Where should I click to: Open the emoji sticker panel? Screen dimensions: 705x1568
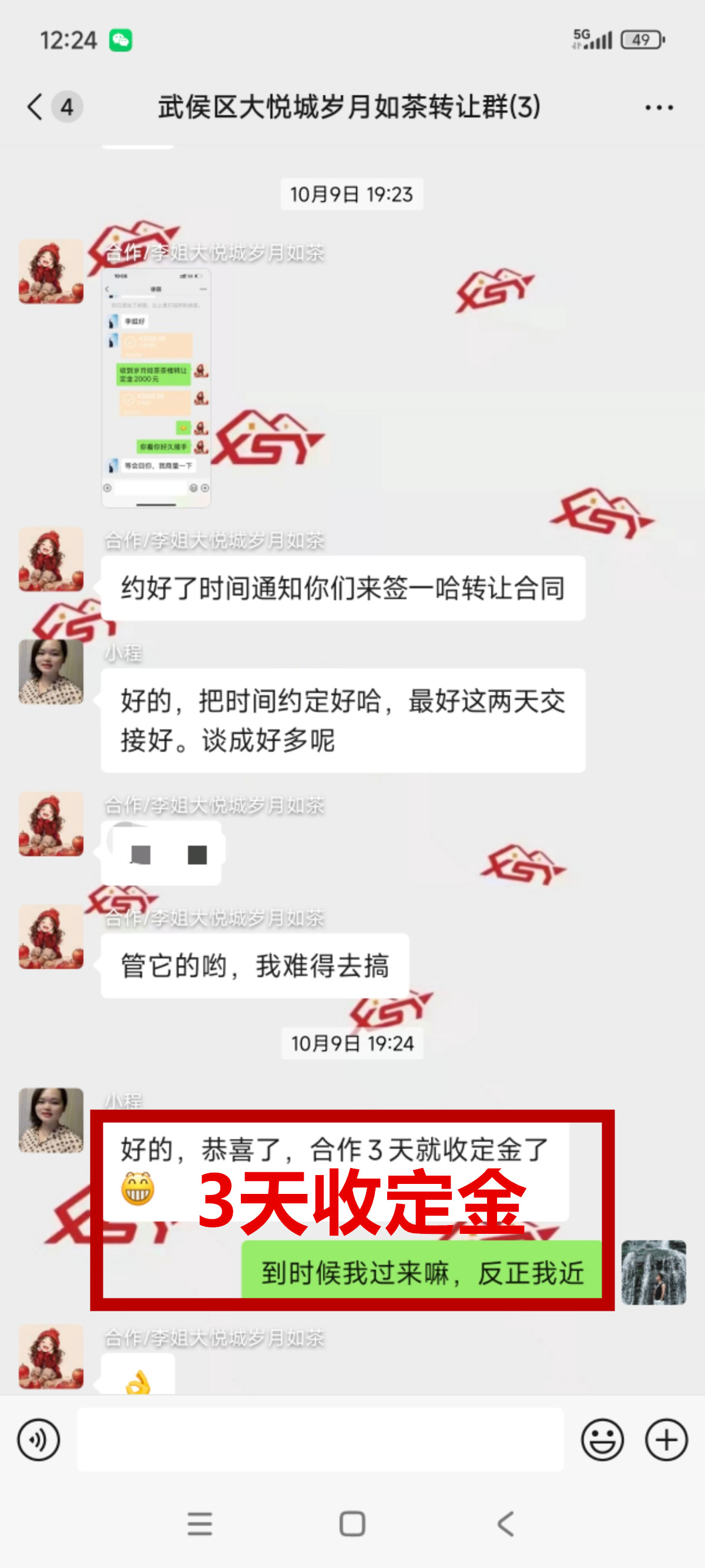[602, 1439]
